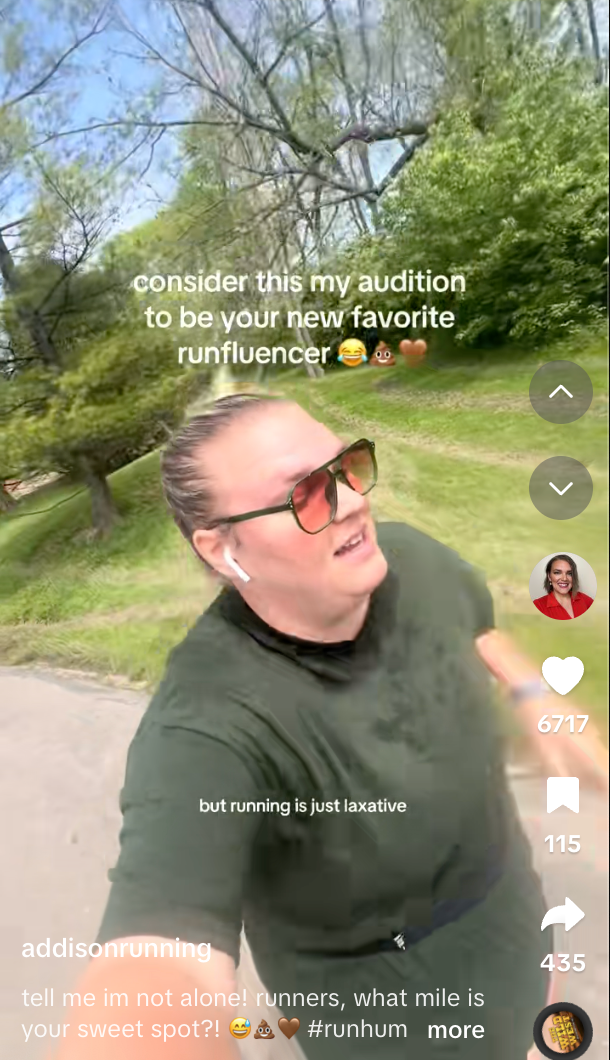Open the creator's profile picture

click(563, 586)
